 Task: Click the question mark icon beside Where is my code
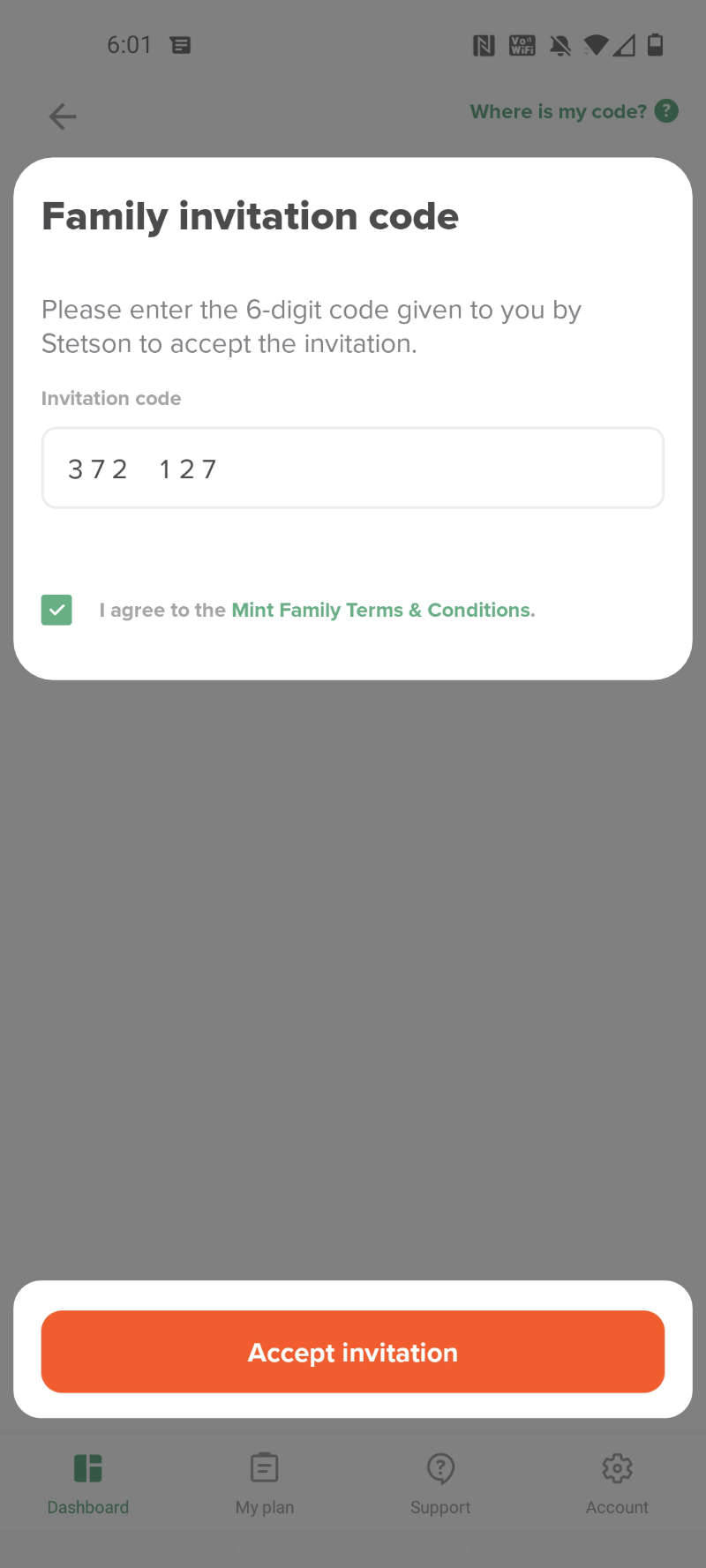(x=667, y=111)
